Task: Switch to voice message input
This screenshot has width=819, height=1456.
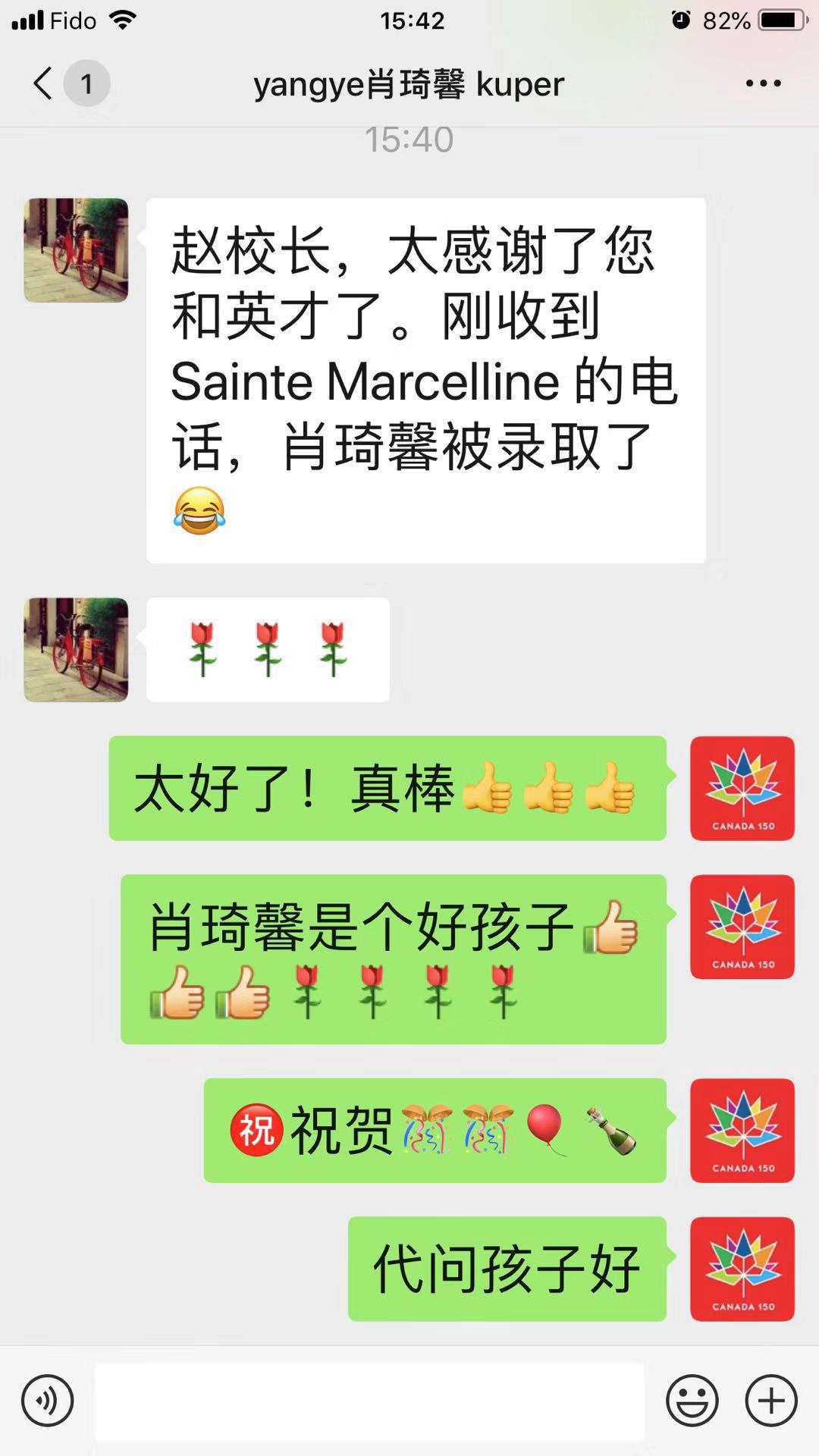Action: coord(48,1401)
